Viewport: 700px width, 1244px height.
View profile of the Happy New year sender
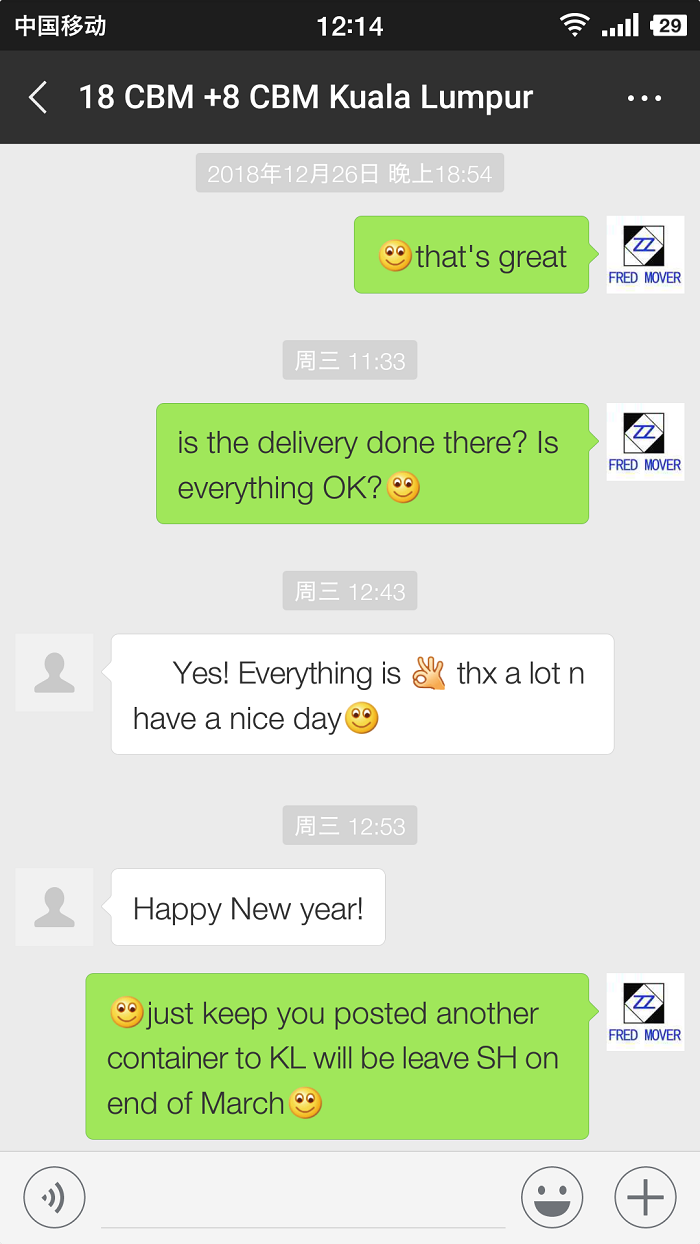[54, 907]
